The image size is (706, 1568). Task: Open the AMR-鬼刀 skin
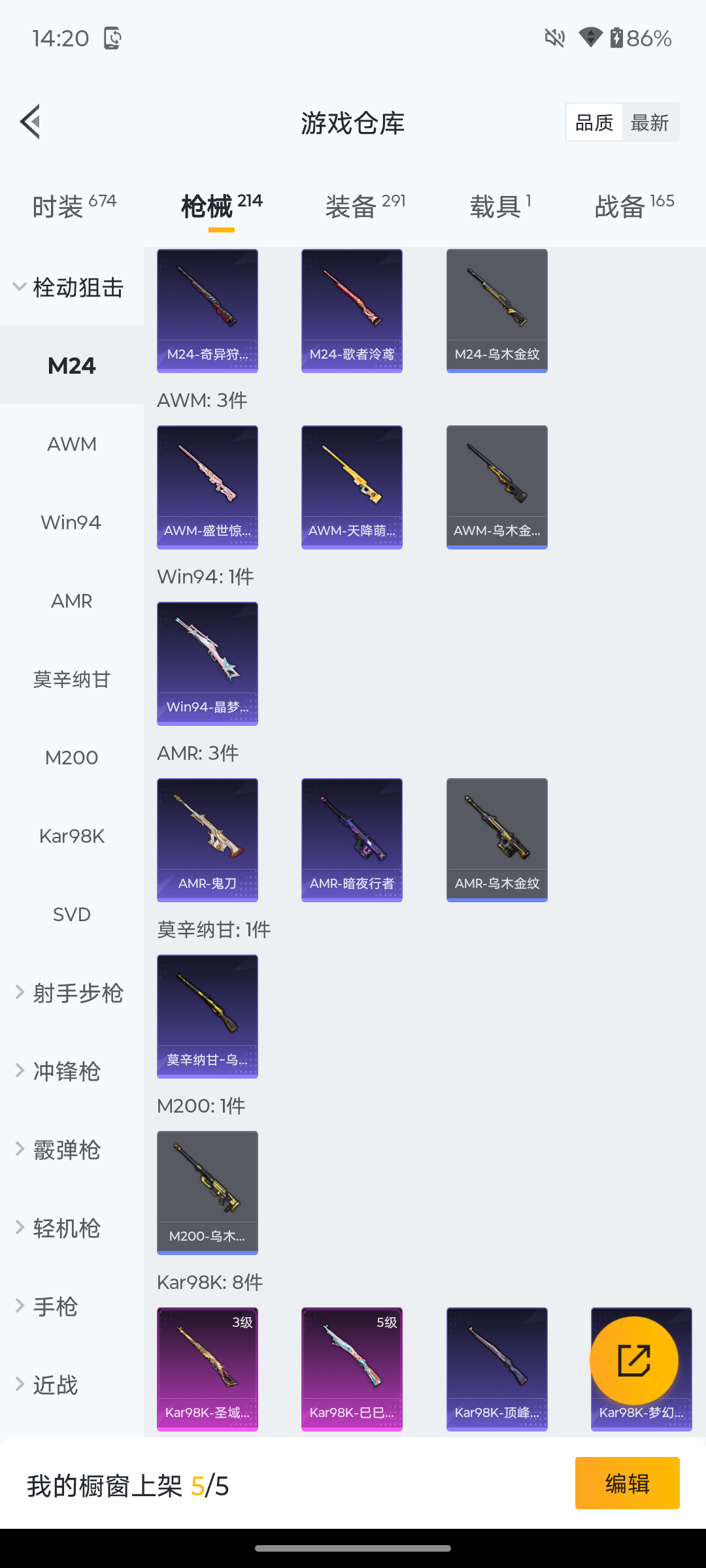tap(207, 840)
